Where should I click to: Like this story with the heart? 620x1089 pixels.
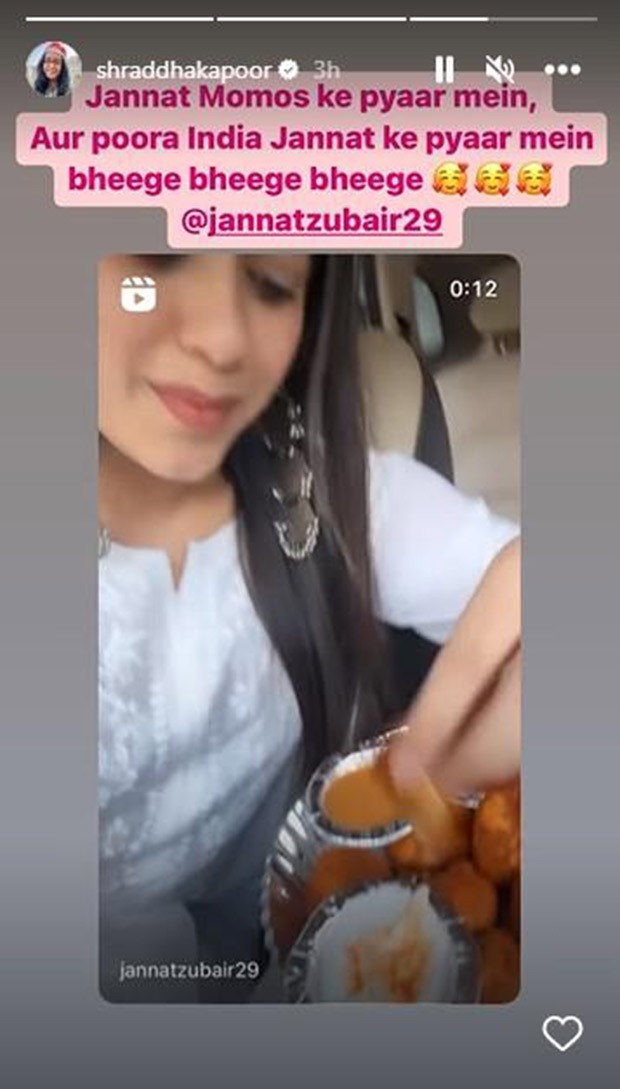click(562, 1033)
